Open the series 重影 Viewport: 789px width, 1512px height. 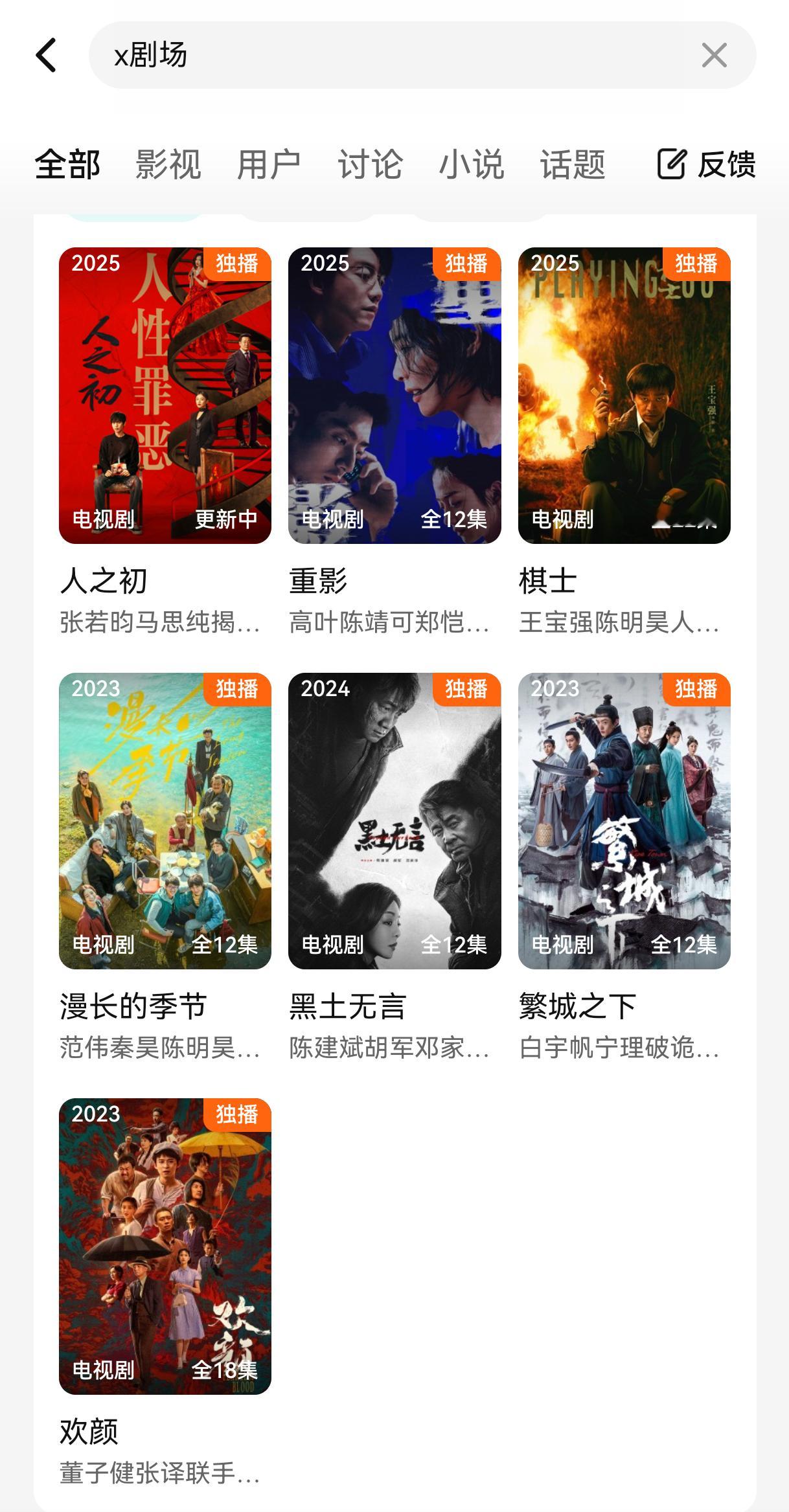click(x=394, y=395)
